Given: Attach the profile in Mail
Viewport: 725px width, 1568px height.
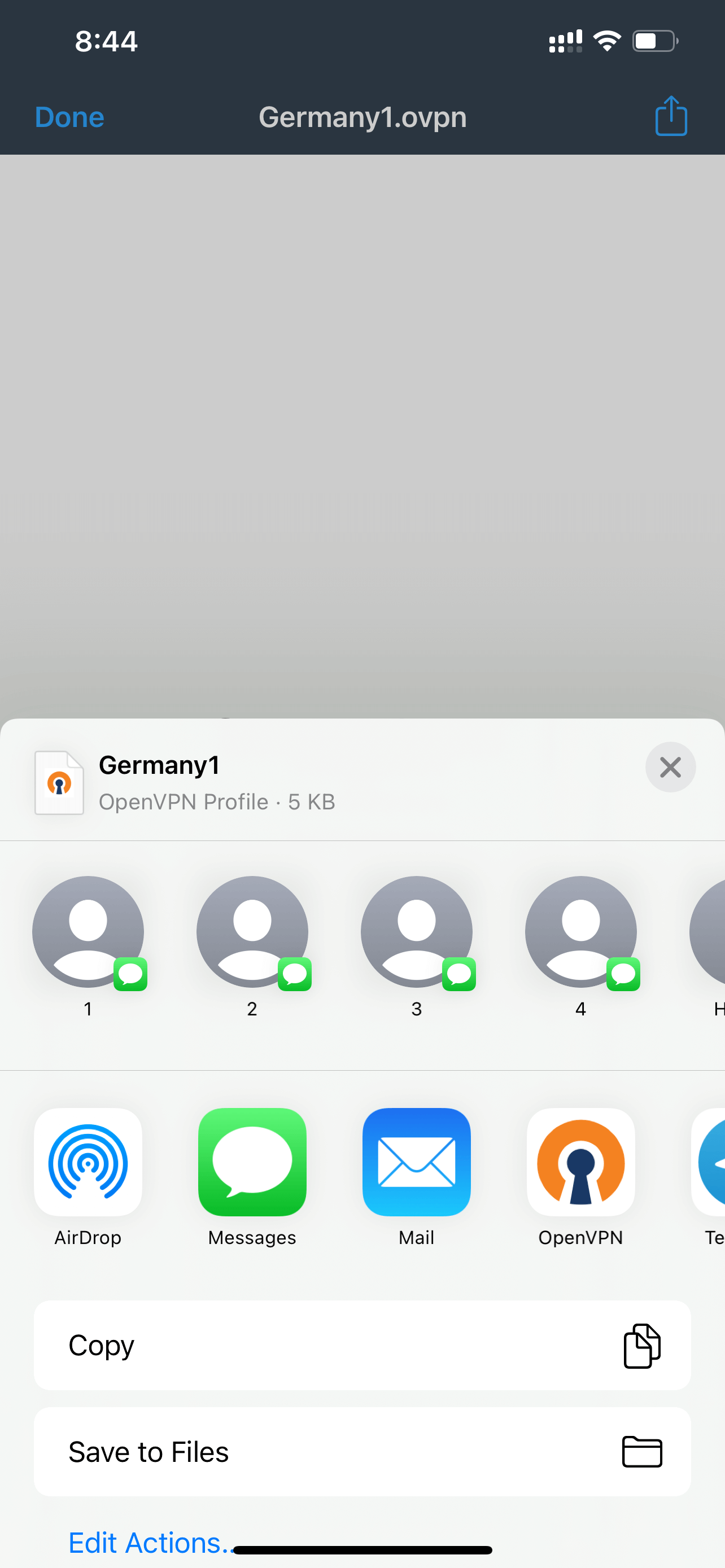Looking at the screenshot, I should click(416, 1162).
